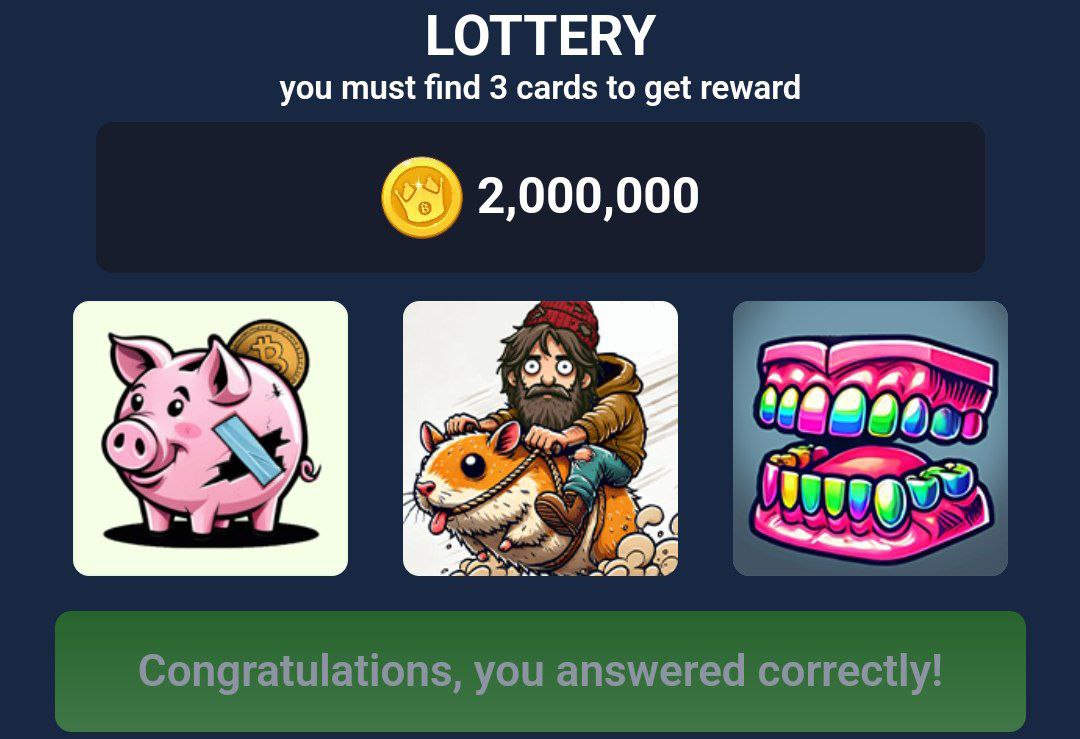Choose the rainbow teeth card
This screenshot has width=1080, height=739.
pos(870,438)
